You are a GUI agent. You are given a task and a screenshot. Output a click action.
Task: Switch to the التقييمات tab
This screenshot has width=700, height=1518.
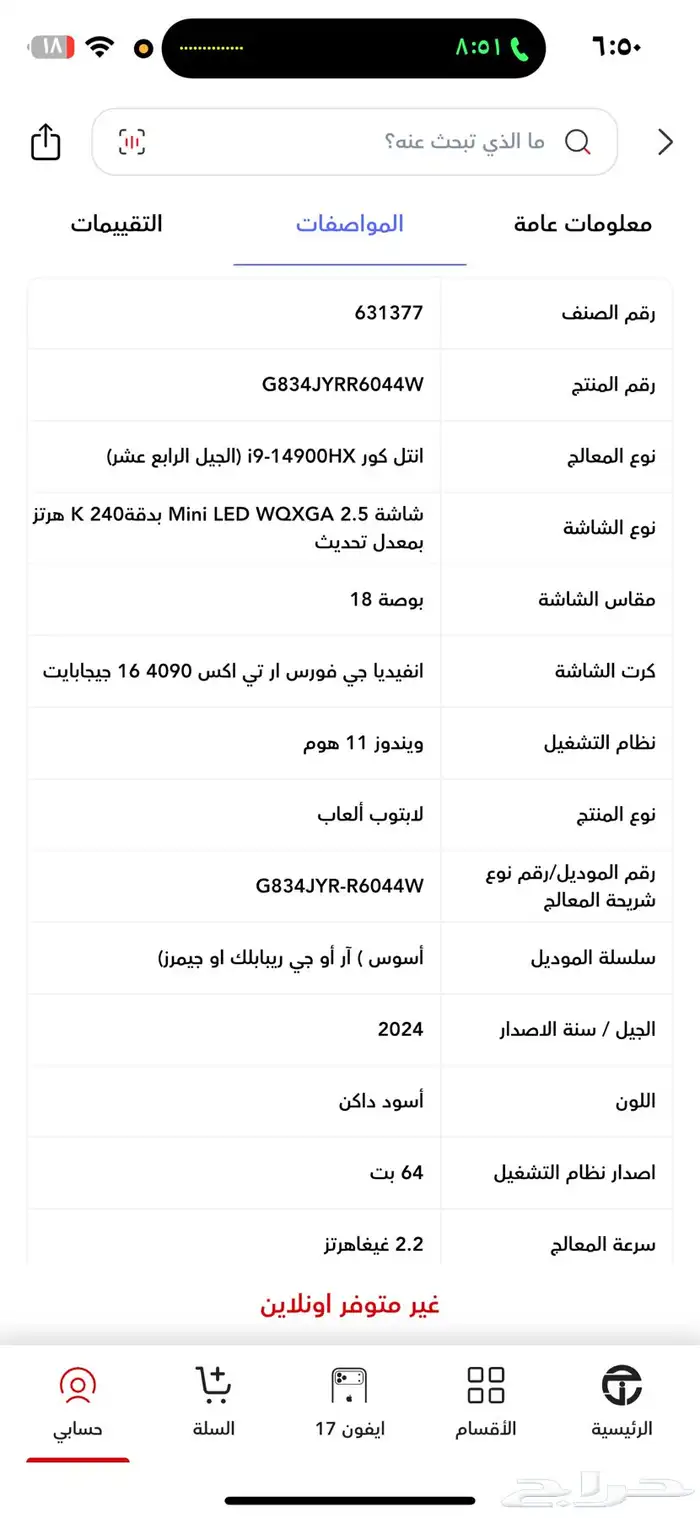pos(116,223)
